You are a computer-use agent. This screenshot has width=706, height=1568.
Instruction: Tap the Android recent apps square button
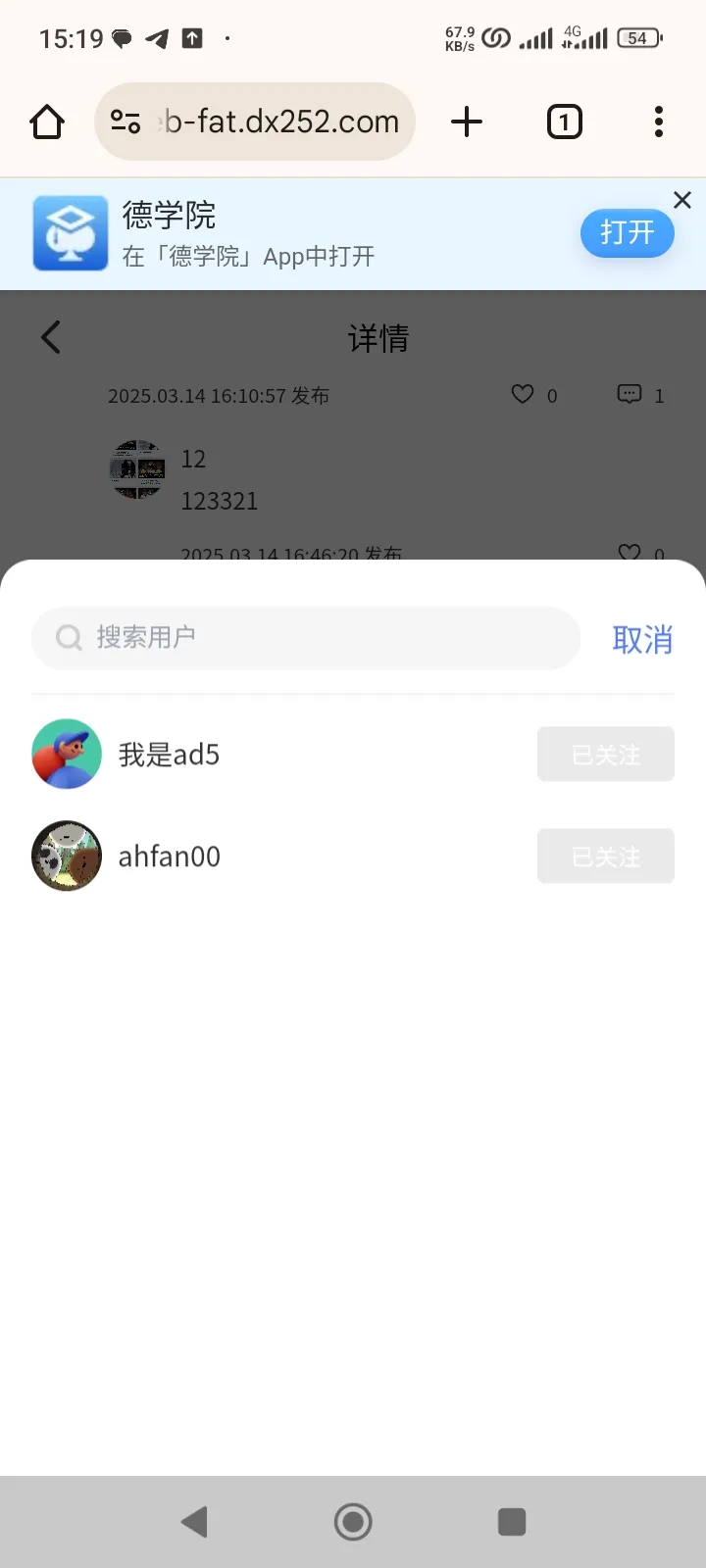tap(511, 1521)
